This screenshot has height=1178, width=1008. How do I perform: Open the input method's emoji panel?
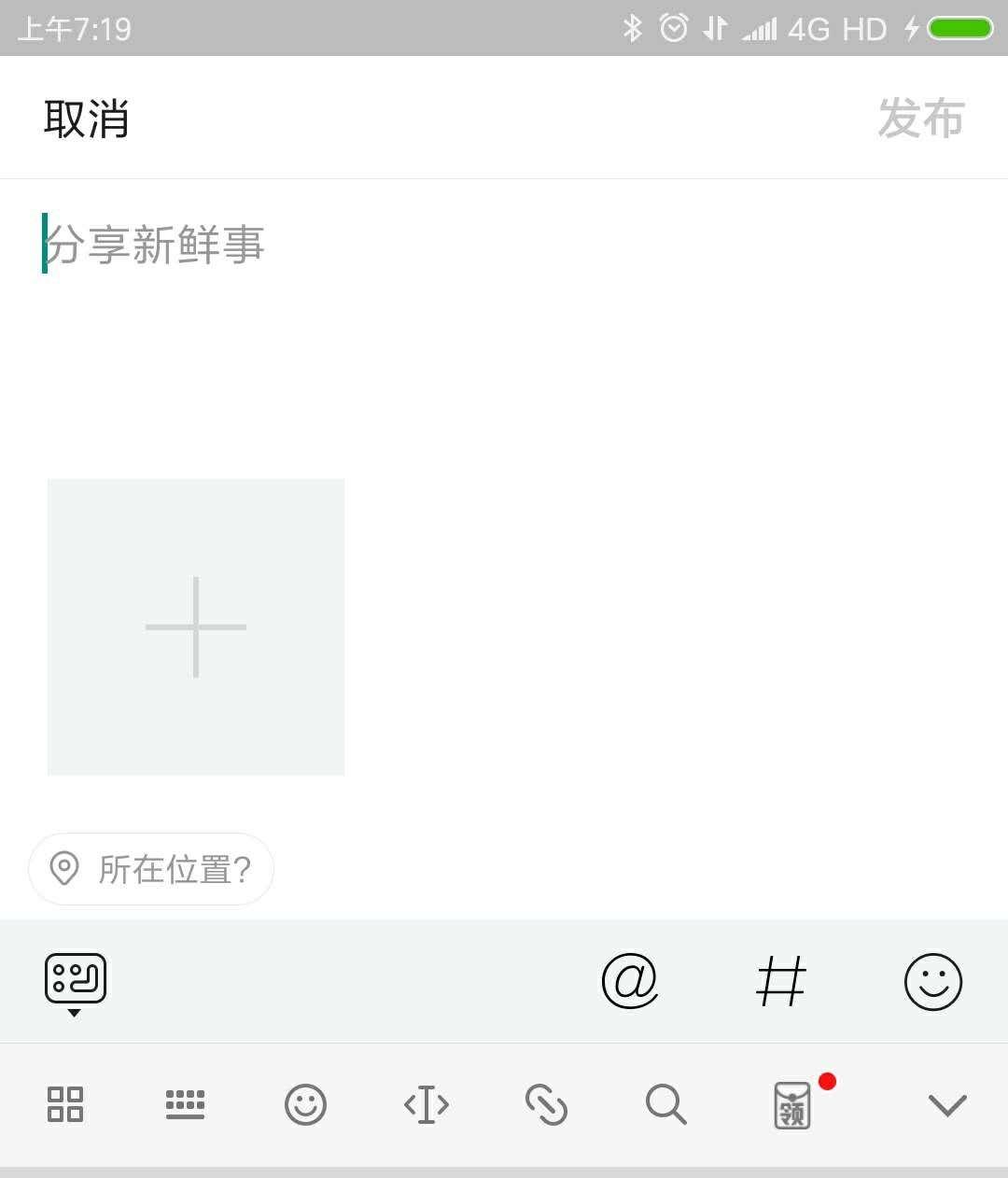(305, 1104)
